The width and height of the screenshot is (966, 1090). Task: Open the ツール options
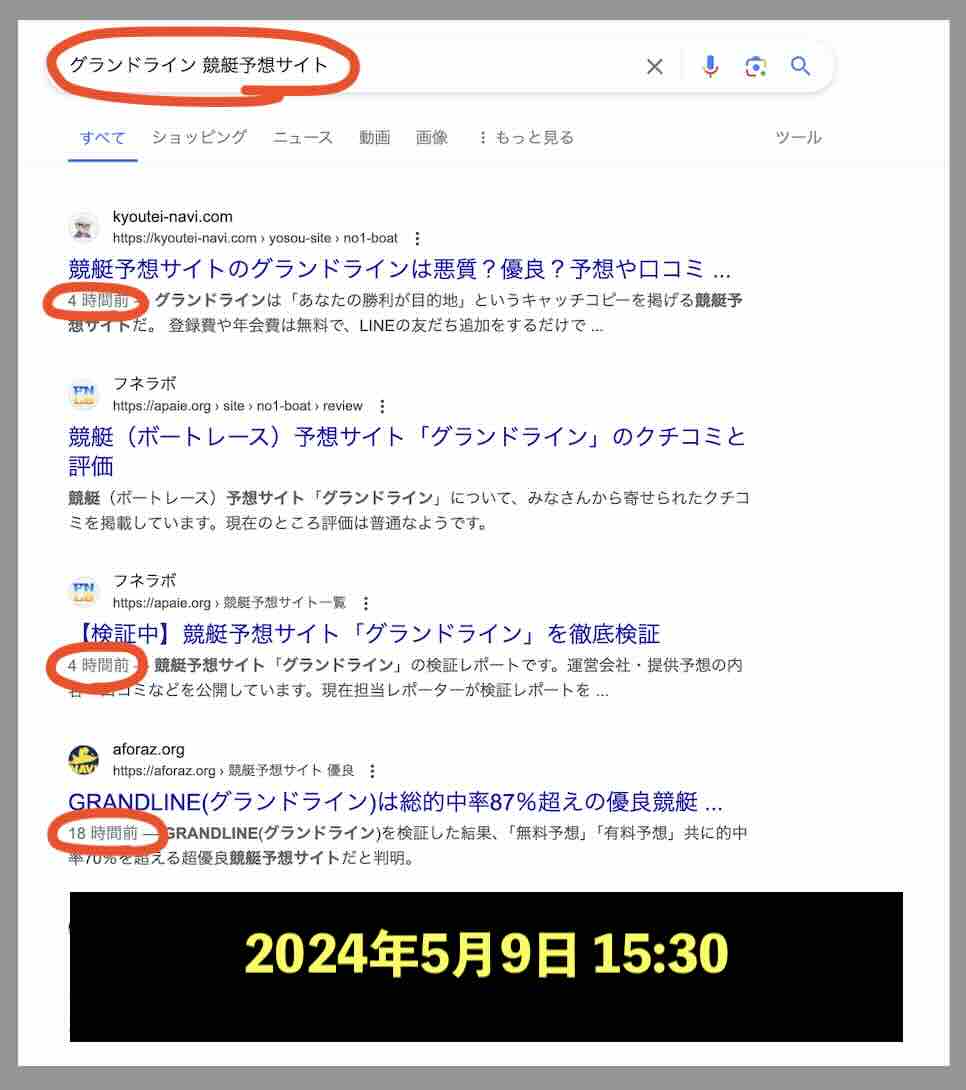coord(798,138)
